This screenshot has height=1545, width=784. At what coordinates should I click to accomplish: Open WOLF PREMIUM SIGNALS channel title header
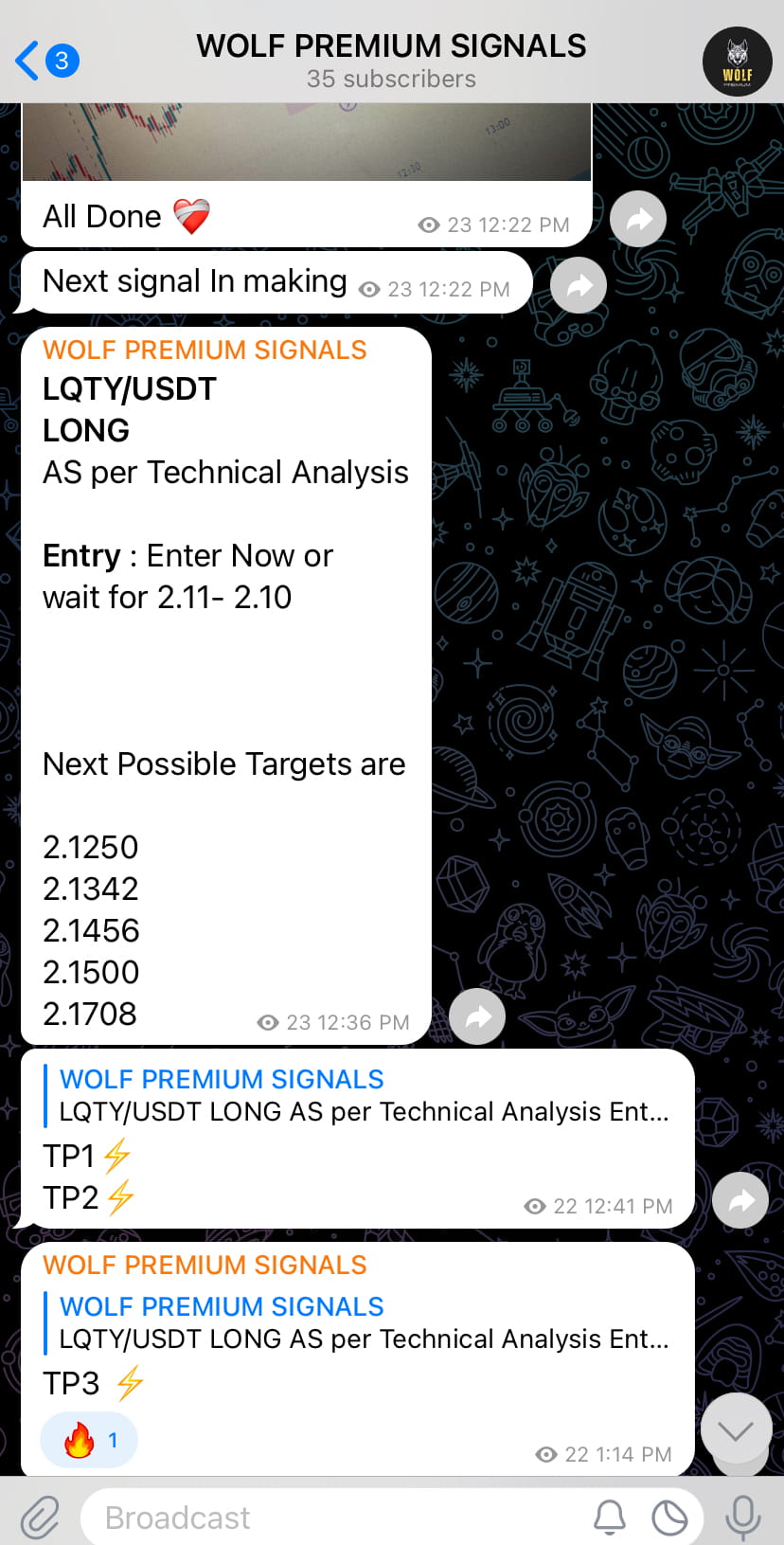point(391,45)
